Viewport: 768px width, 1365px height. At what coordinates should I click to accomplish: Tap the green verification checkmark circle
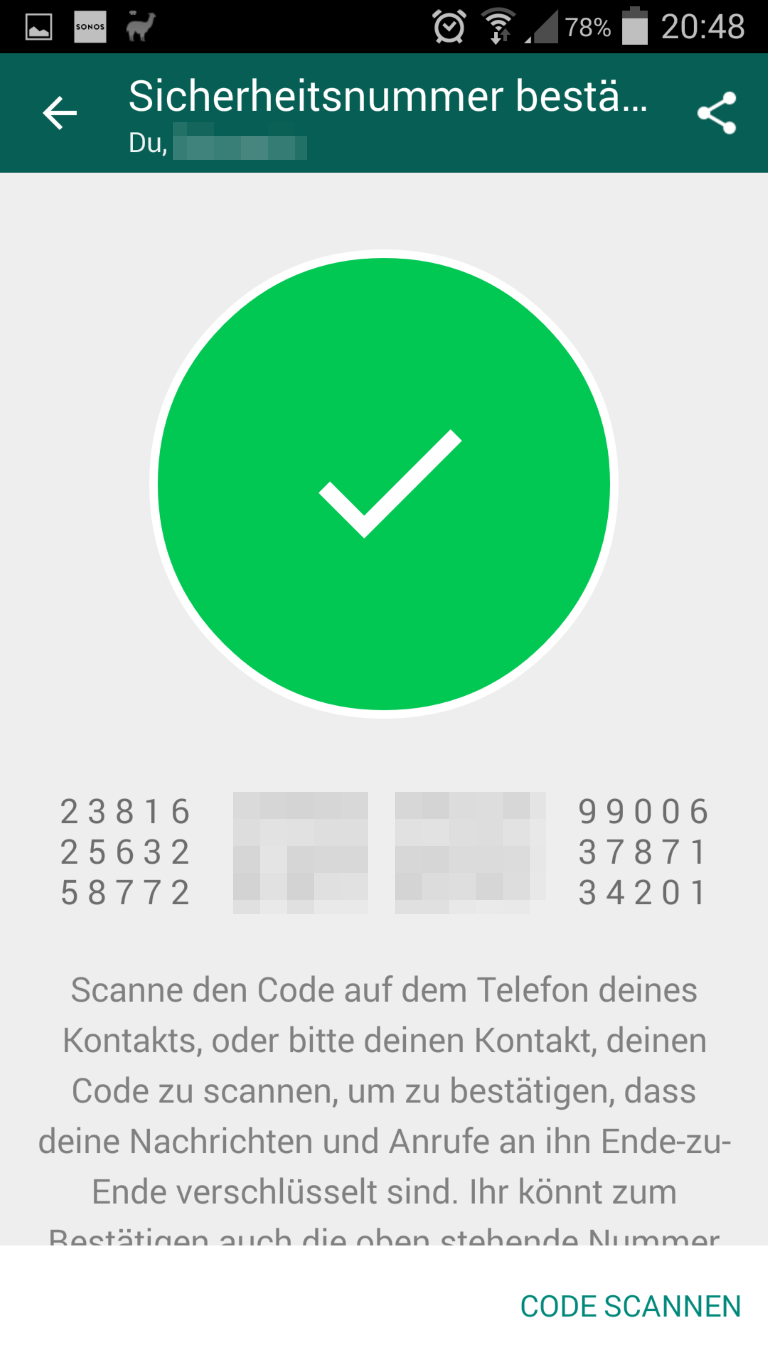(x=383, y=483)
